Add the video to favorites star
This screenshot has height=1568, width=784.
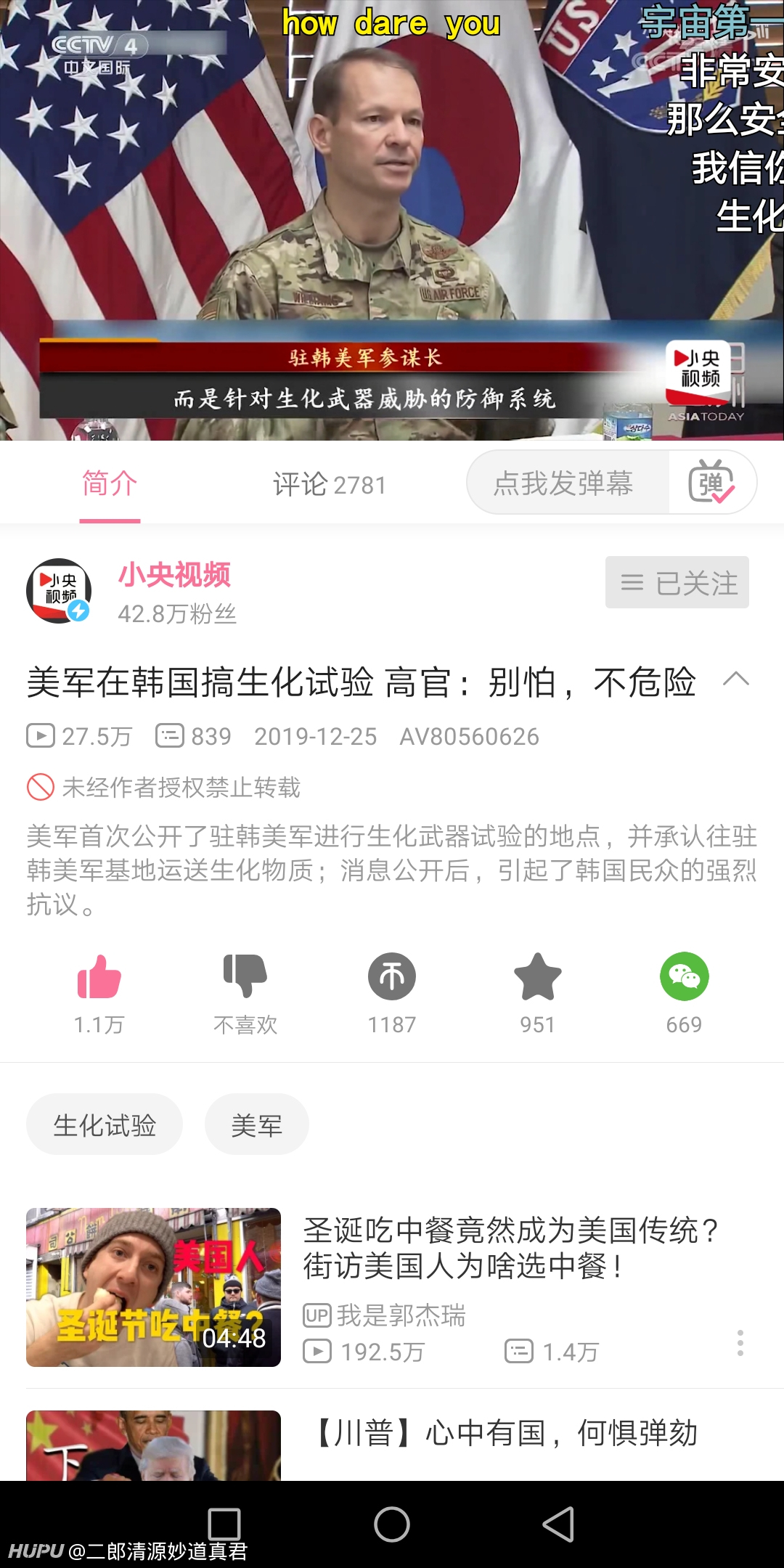(x=538, y=976)
